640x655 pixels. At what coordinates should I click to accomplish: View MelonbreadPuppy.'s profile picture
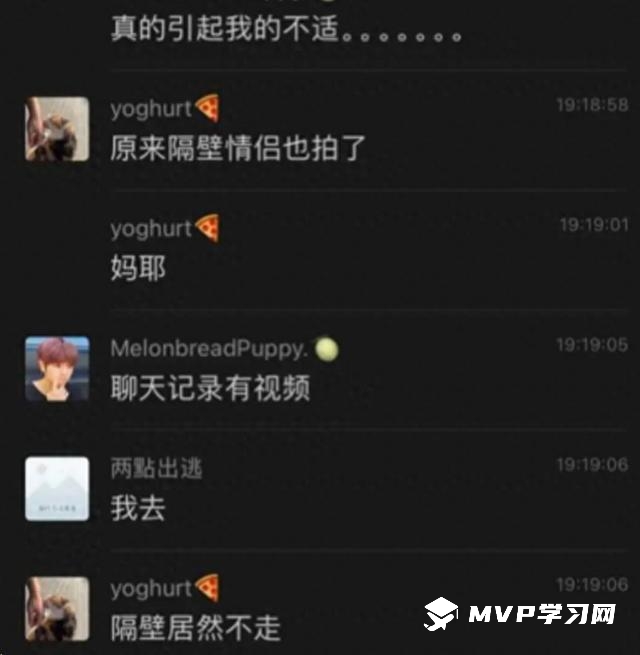(x=57, y=369)
